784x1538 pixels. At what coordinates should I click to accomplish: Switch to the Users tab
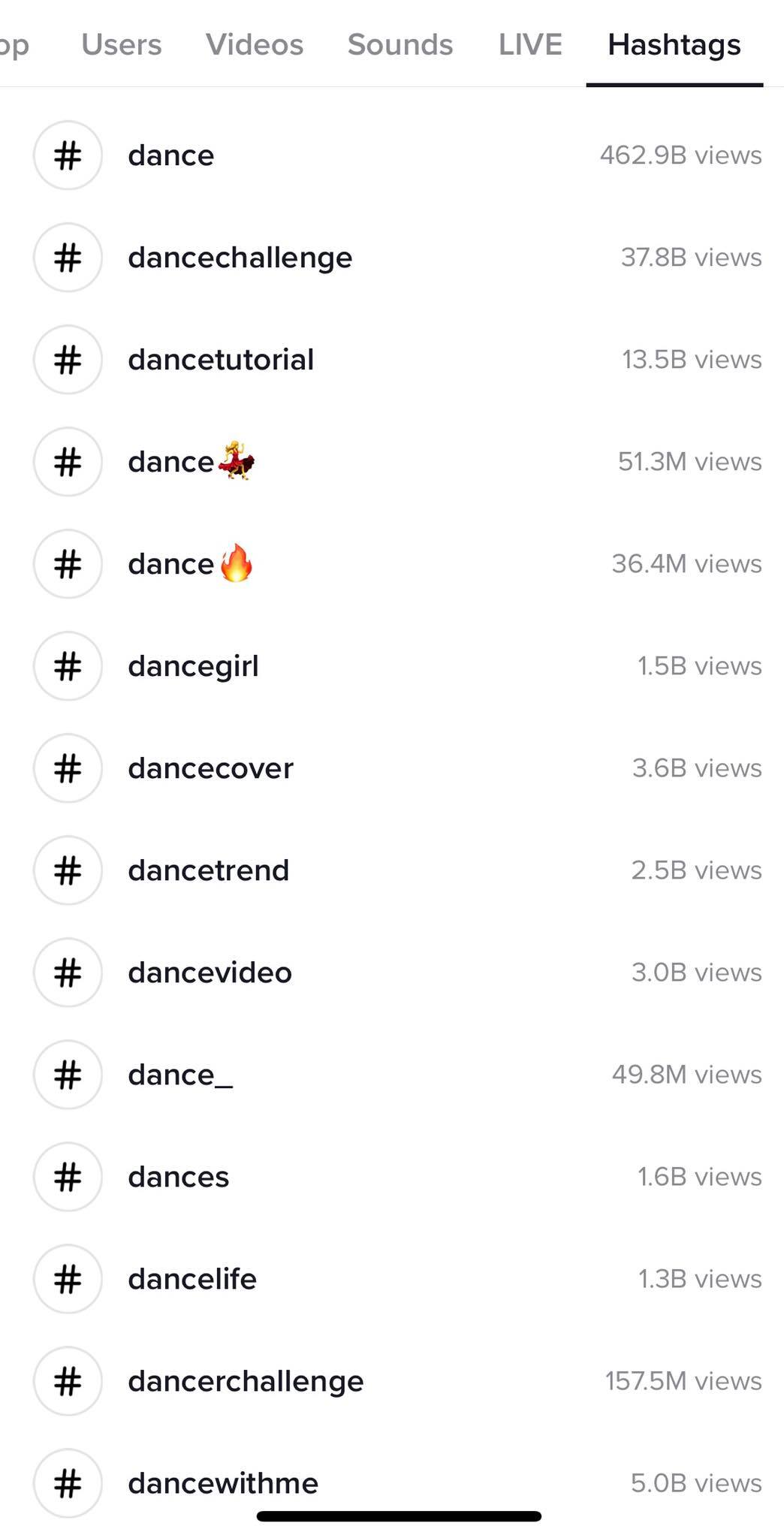tap(121, 44)
